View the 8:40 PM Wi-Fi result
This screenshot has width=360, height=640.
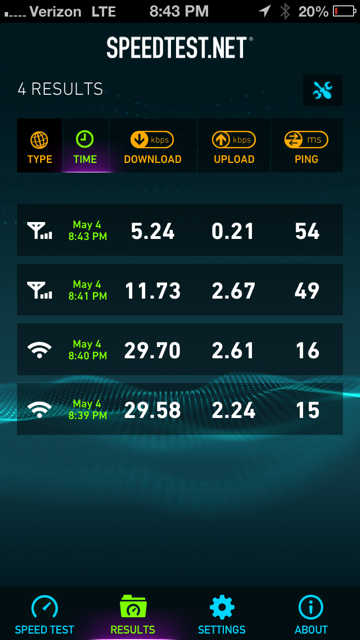point(180,349)
